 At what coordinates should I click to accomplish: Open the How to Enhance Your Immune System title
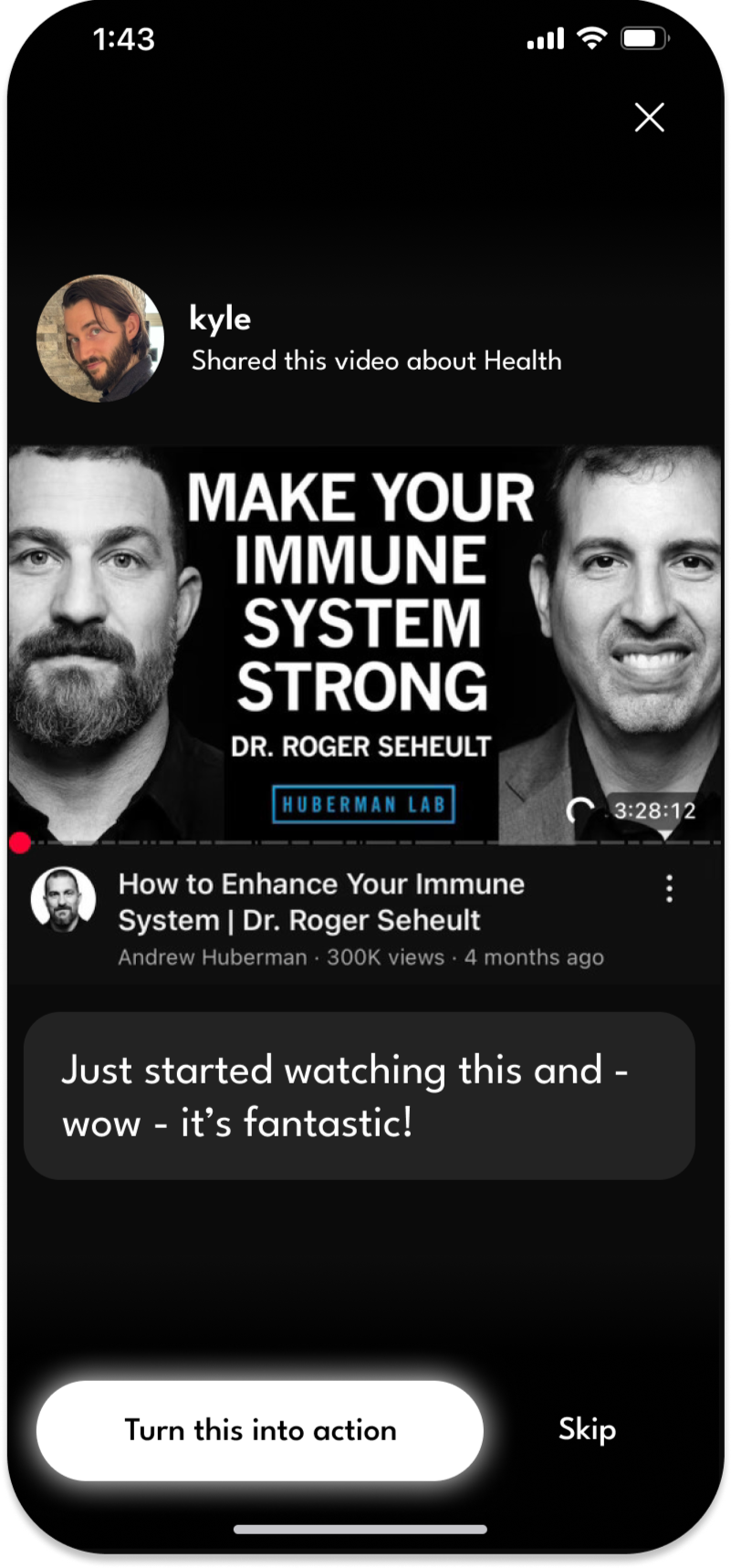pyautogui.click(x=321, y=902)
